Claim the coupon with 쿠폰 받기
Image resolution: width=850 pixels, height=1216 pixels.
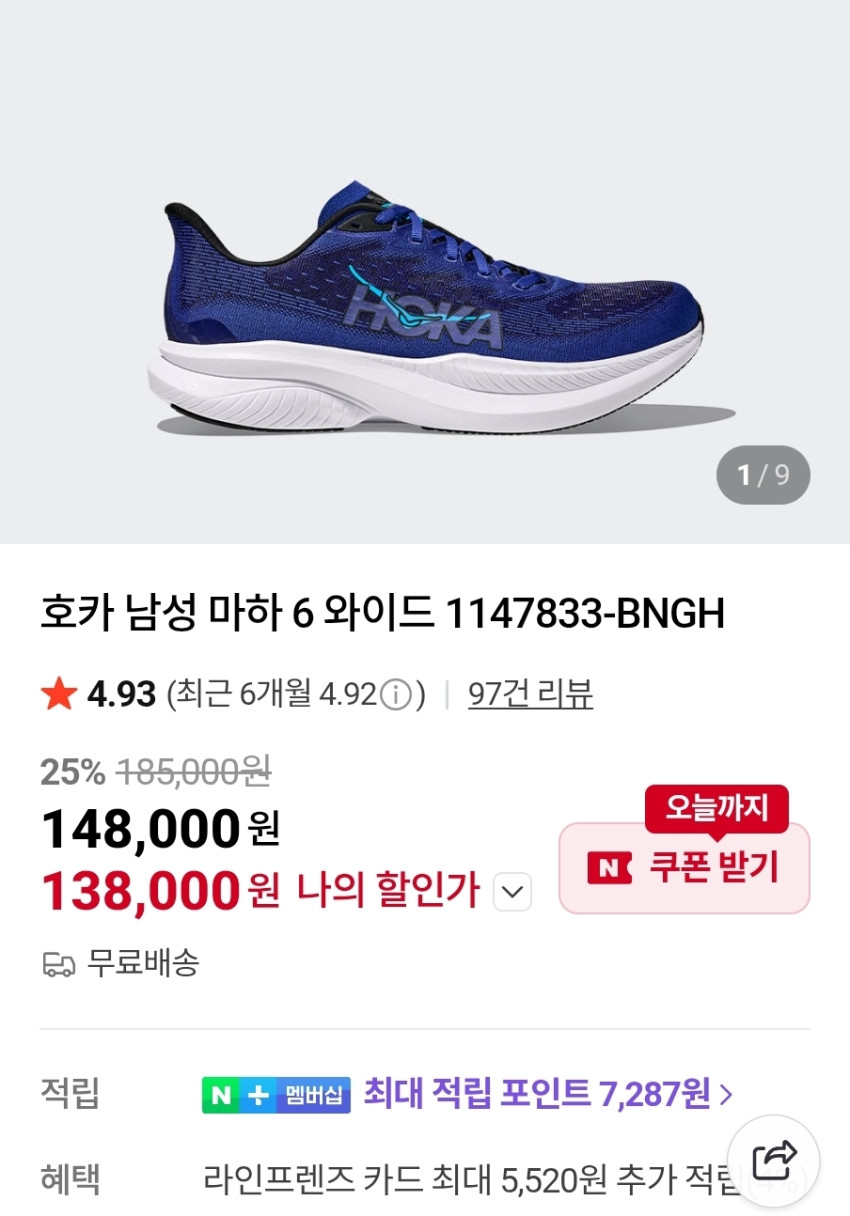(684, 868)
